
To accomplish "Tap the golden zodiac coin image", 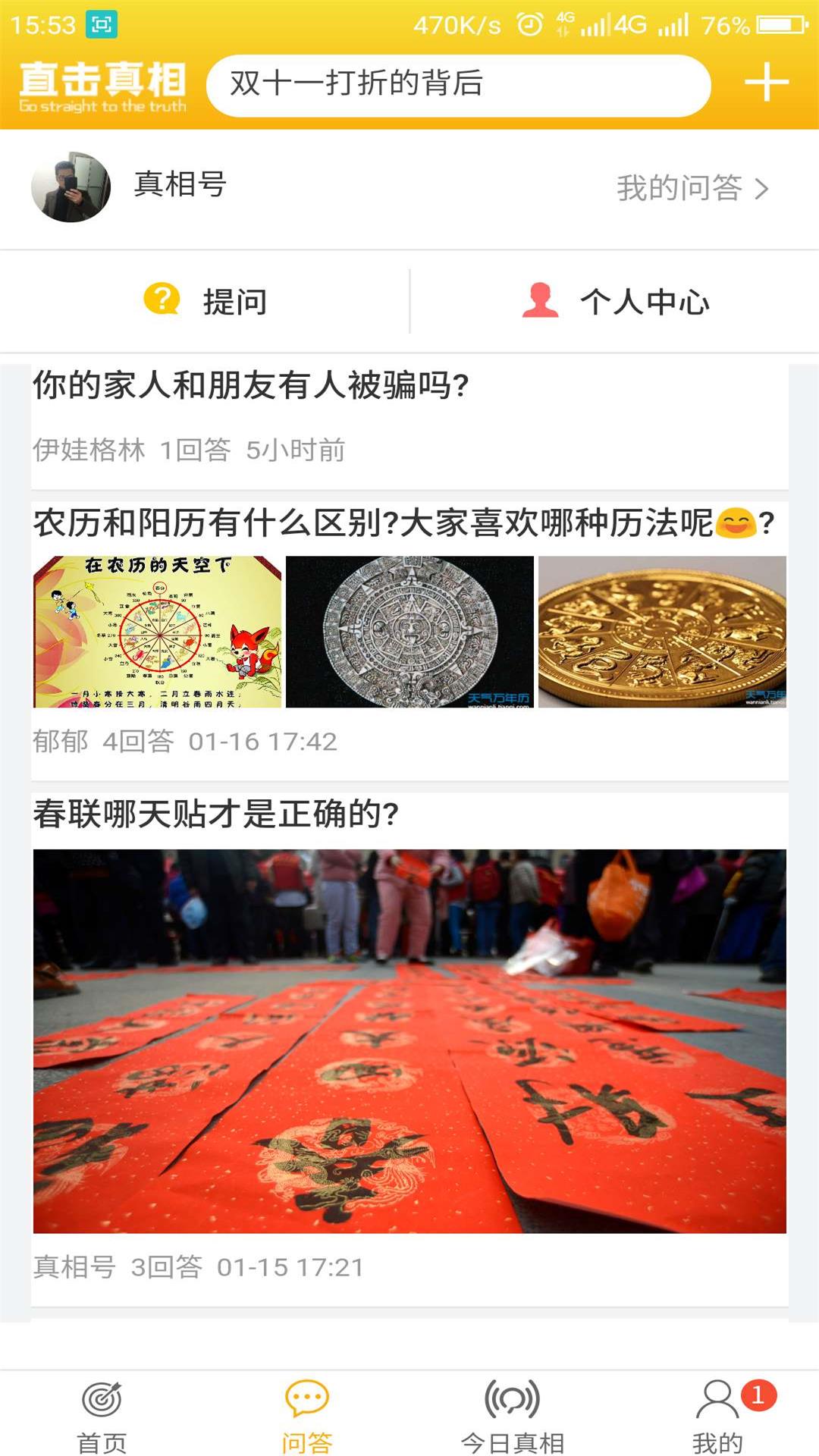I will click(664, 631).
